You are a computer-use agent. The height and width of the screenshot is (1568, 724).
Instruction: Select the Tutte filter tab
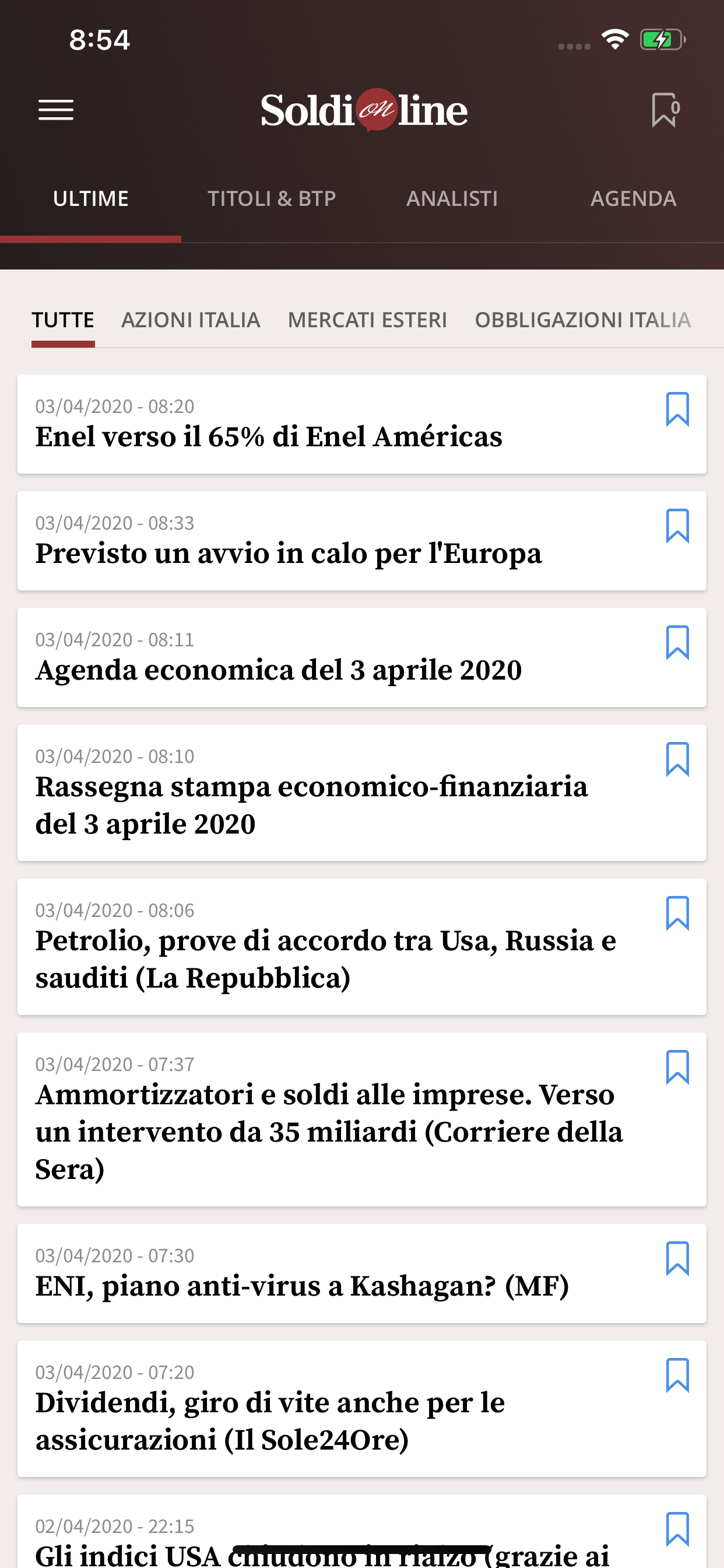(x=63, y=320)
